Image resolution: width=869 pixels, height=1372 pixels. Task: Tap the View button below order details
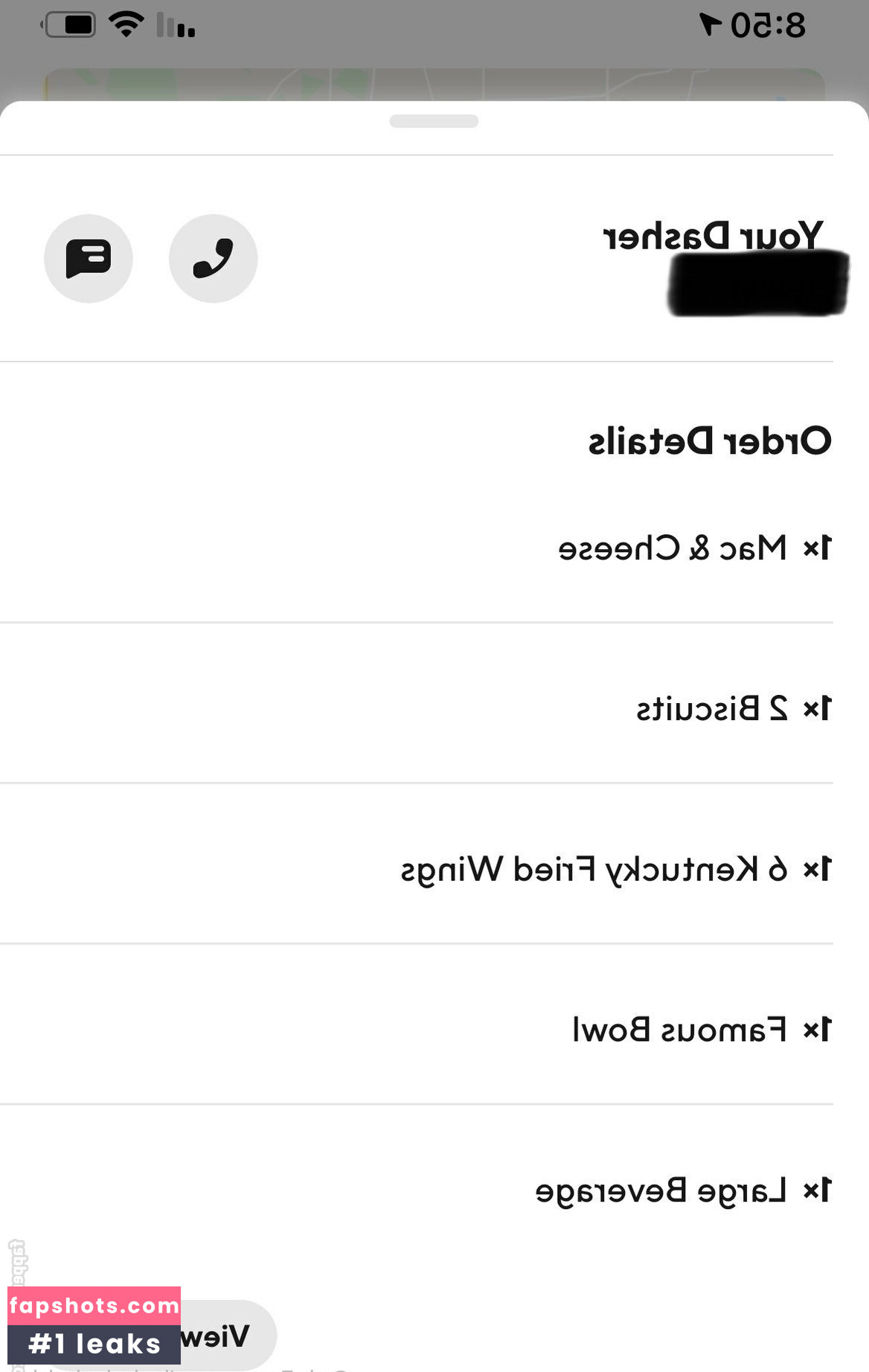(x=223, y=1336)
